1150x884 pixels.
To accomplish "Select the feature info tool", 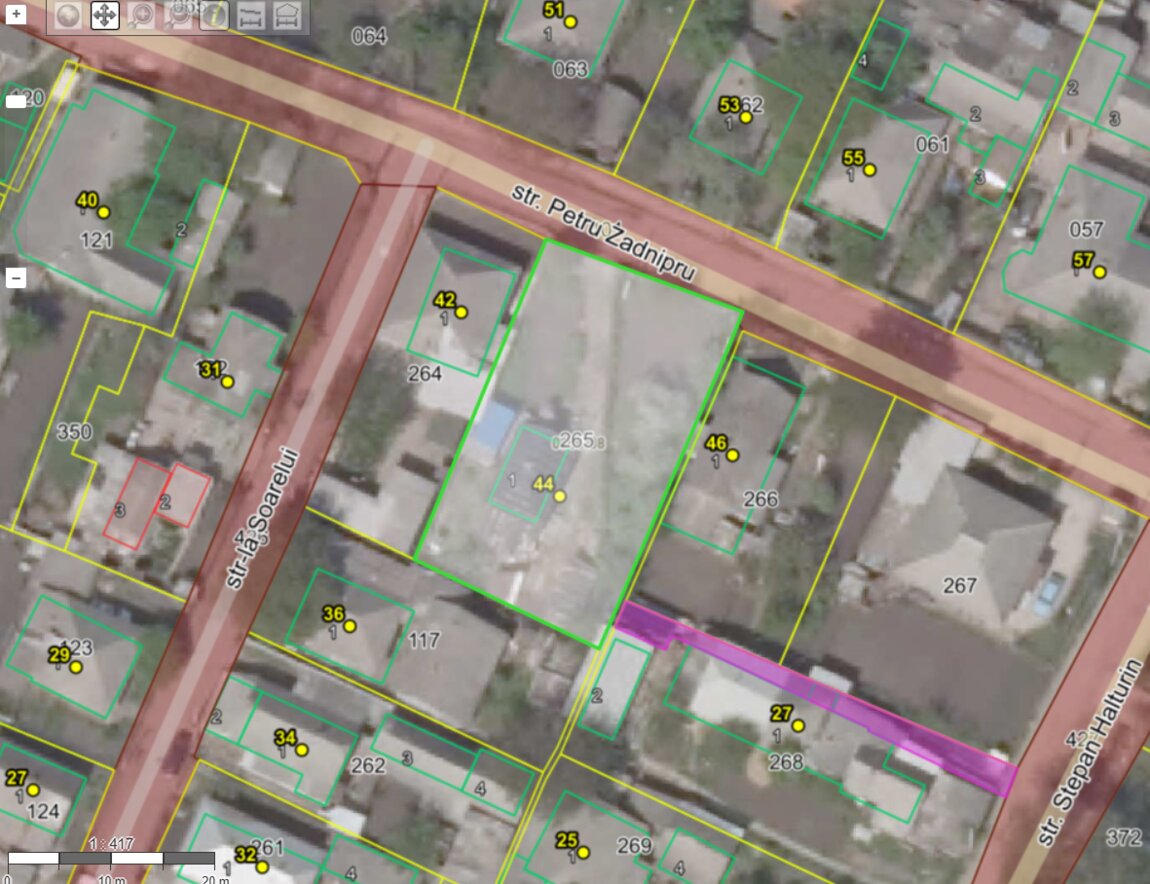I will pyautogui.click(x=214, y=15).
